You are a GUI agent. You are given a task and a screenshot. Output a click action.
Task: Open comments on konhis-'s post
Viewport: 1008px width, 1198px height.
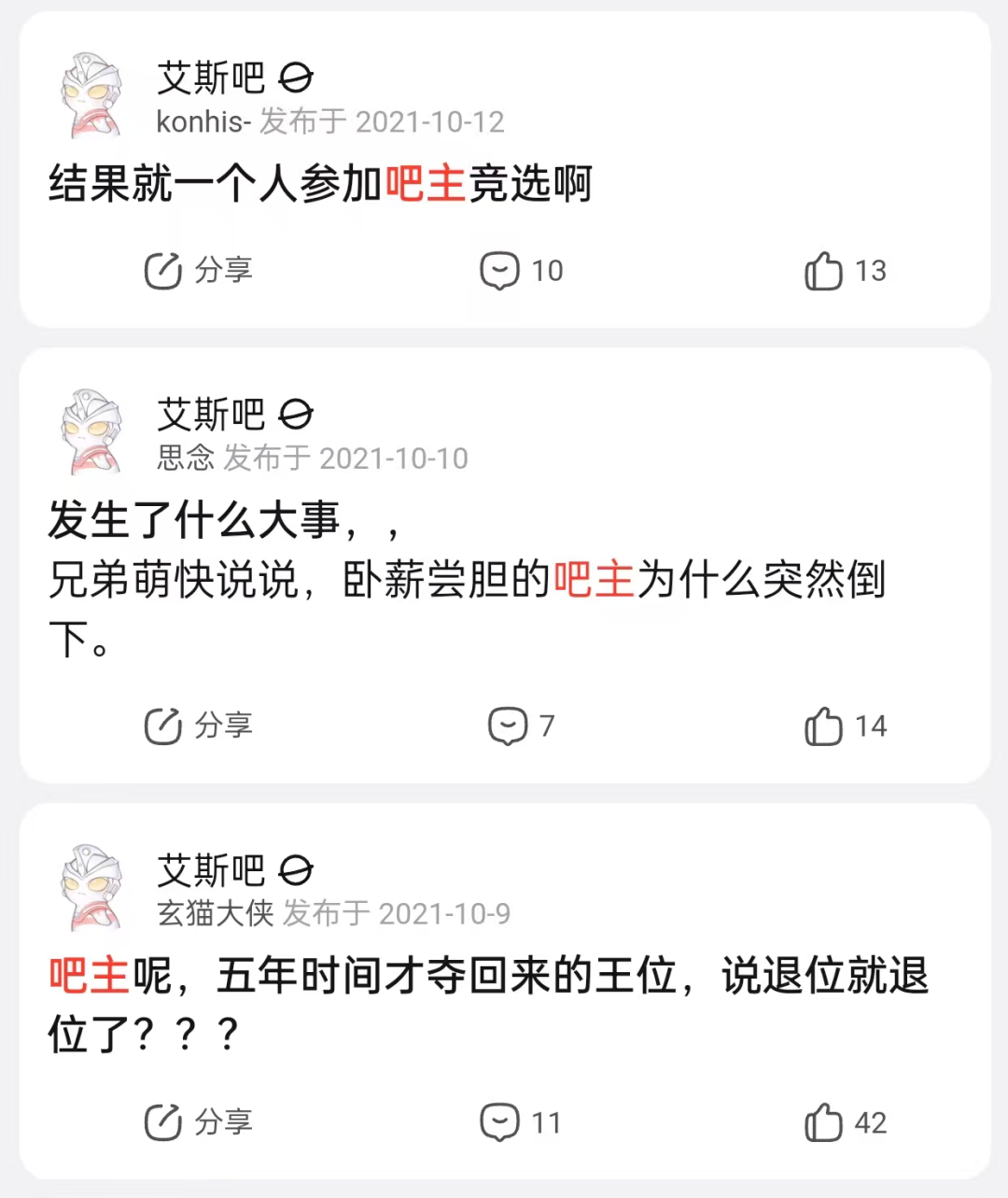(520, 271)
